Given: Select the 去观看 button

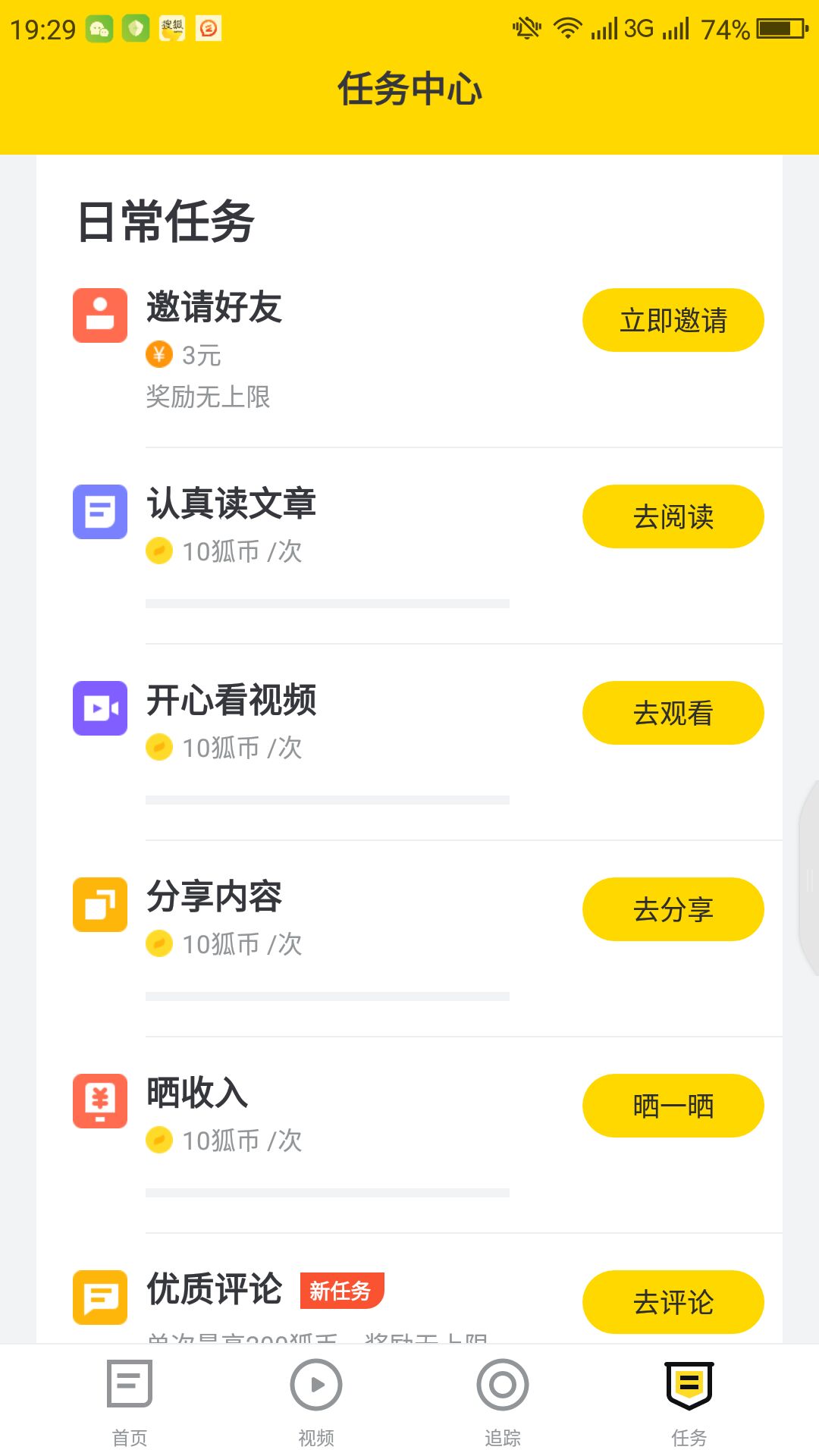Looking at the screenshot, I should tap(673, 713).
